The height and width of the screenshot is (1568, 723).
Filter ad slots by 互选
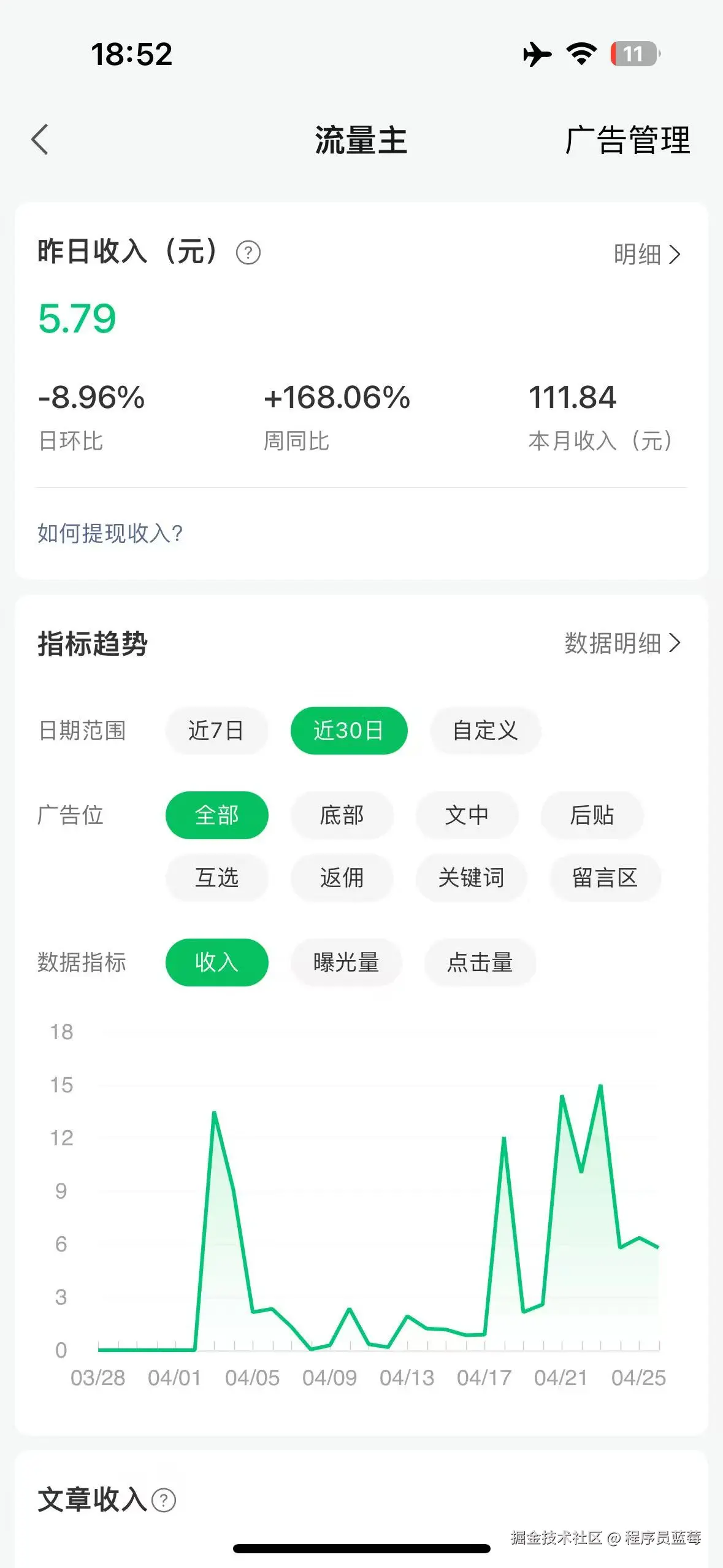tap(216, 878)
